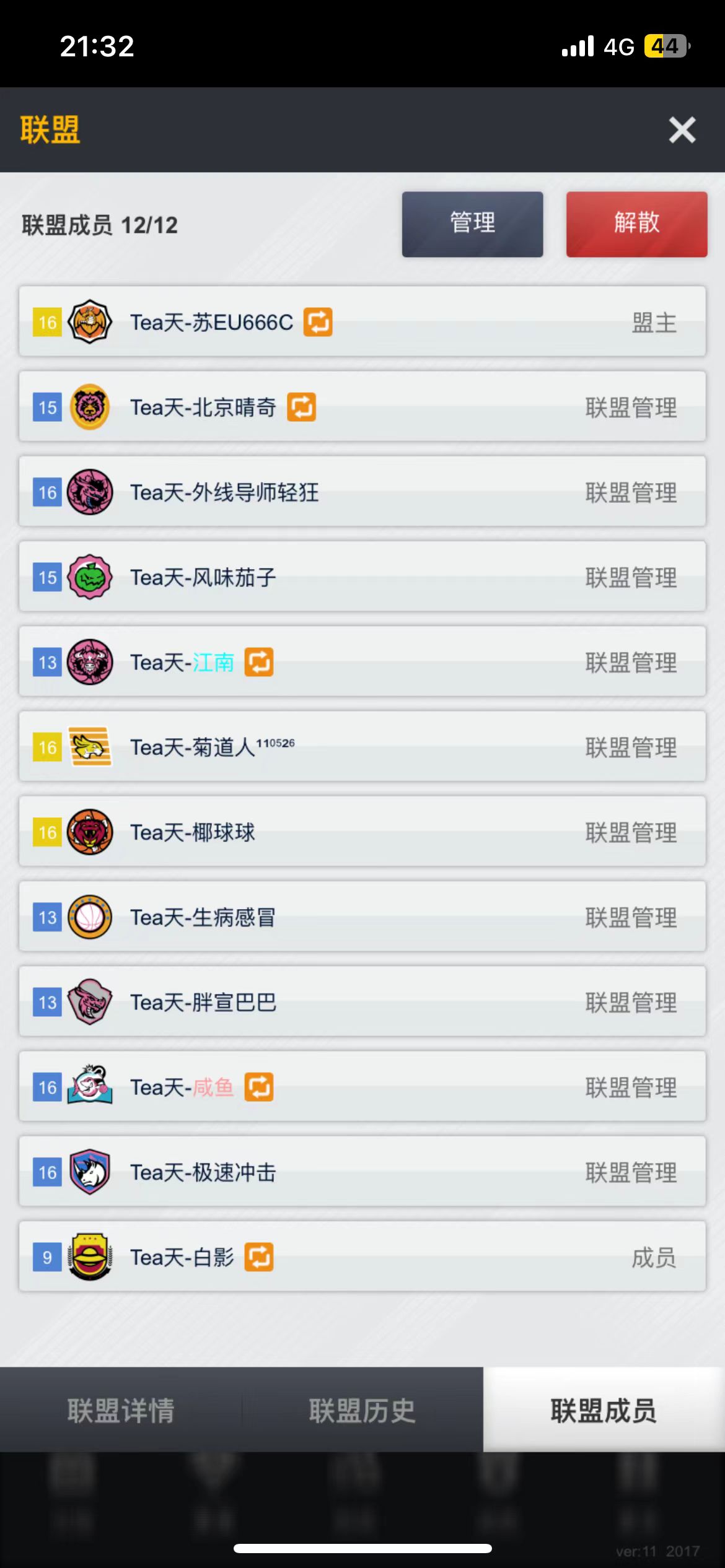Open member Tea天-外线导师轻狂 row
Screen dimensions: 725x1568
click(362, 492)
